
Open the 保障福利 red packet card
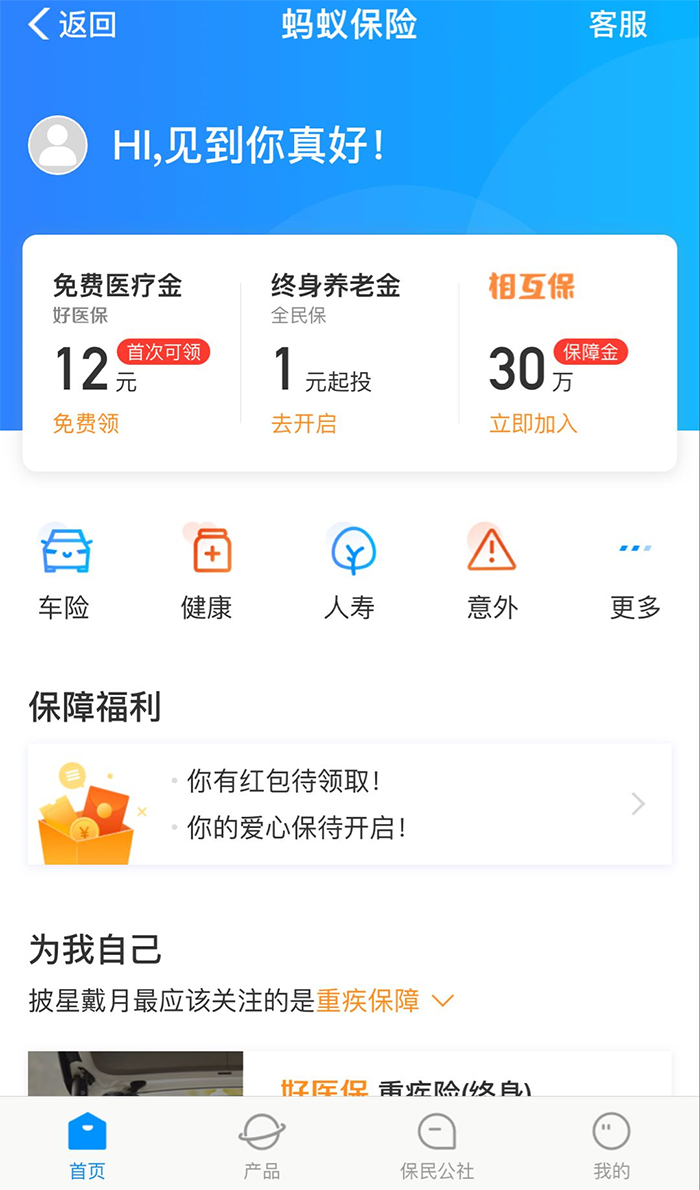tap(350, 804)
